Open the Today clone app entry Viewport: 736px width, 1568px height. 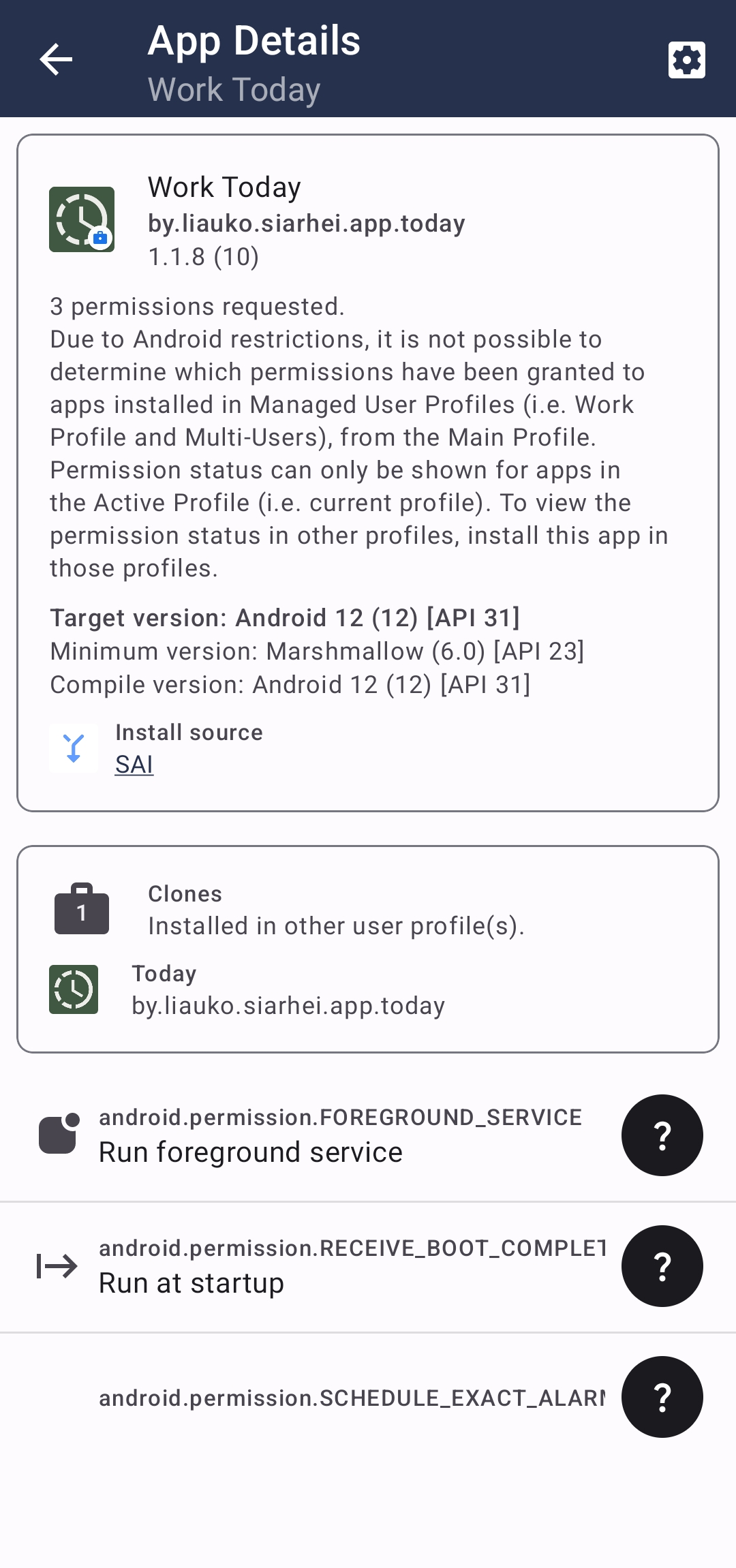pos(288,990)
